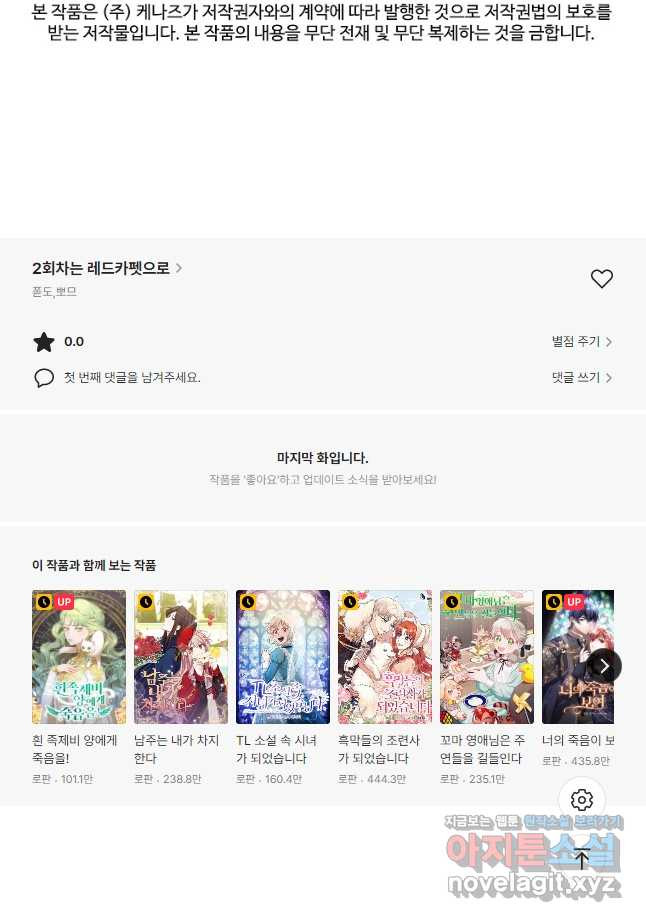This screenshot has height=922, width=646.
Task: Tap 별점 주기 to rate
Action: 581,342
